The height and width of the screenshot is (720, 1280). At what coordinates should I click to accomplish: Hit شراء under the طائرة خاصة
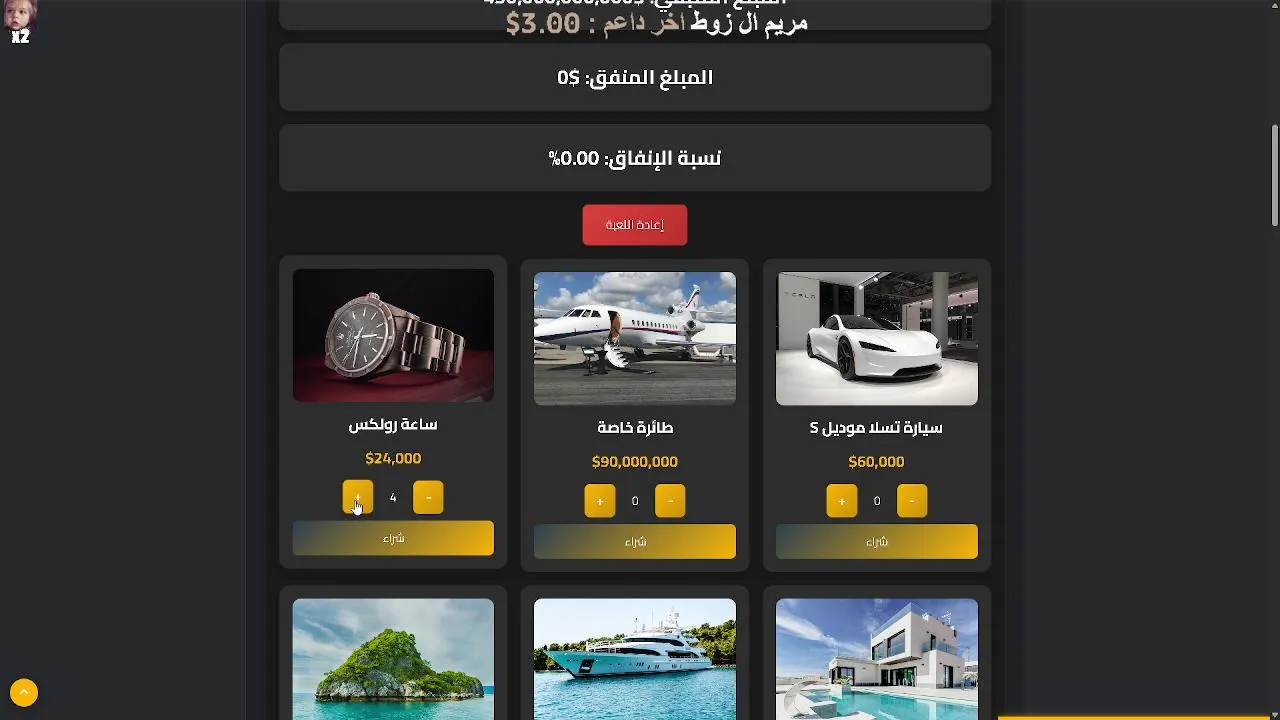pyautogui.click(x=634, y=542)
